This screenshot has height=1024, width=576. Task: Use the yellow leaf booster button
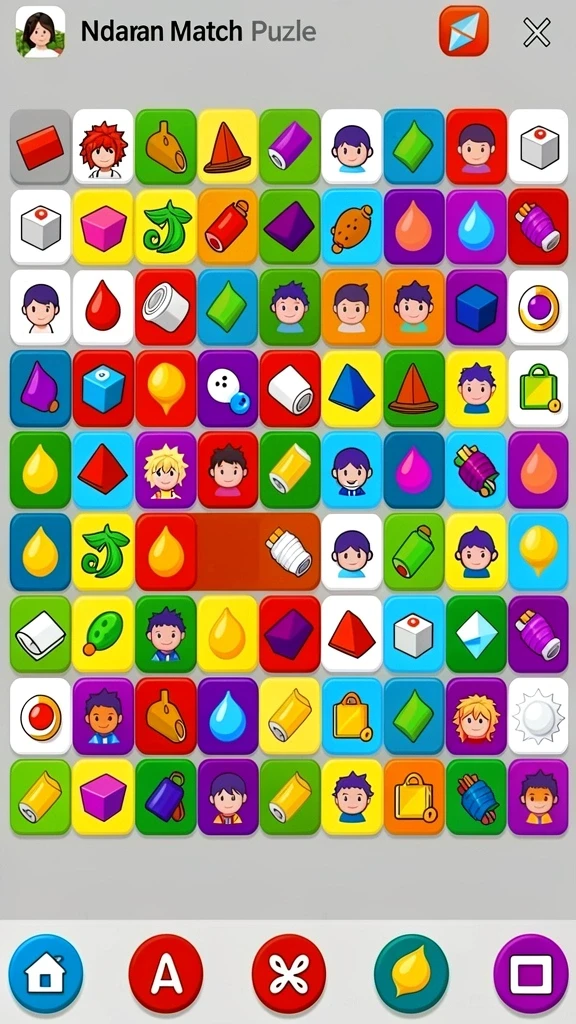(411, 974)
